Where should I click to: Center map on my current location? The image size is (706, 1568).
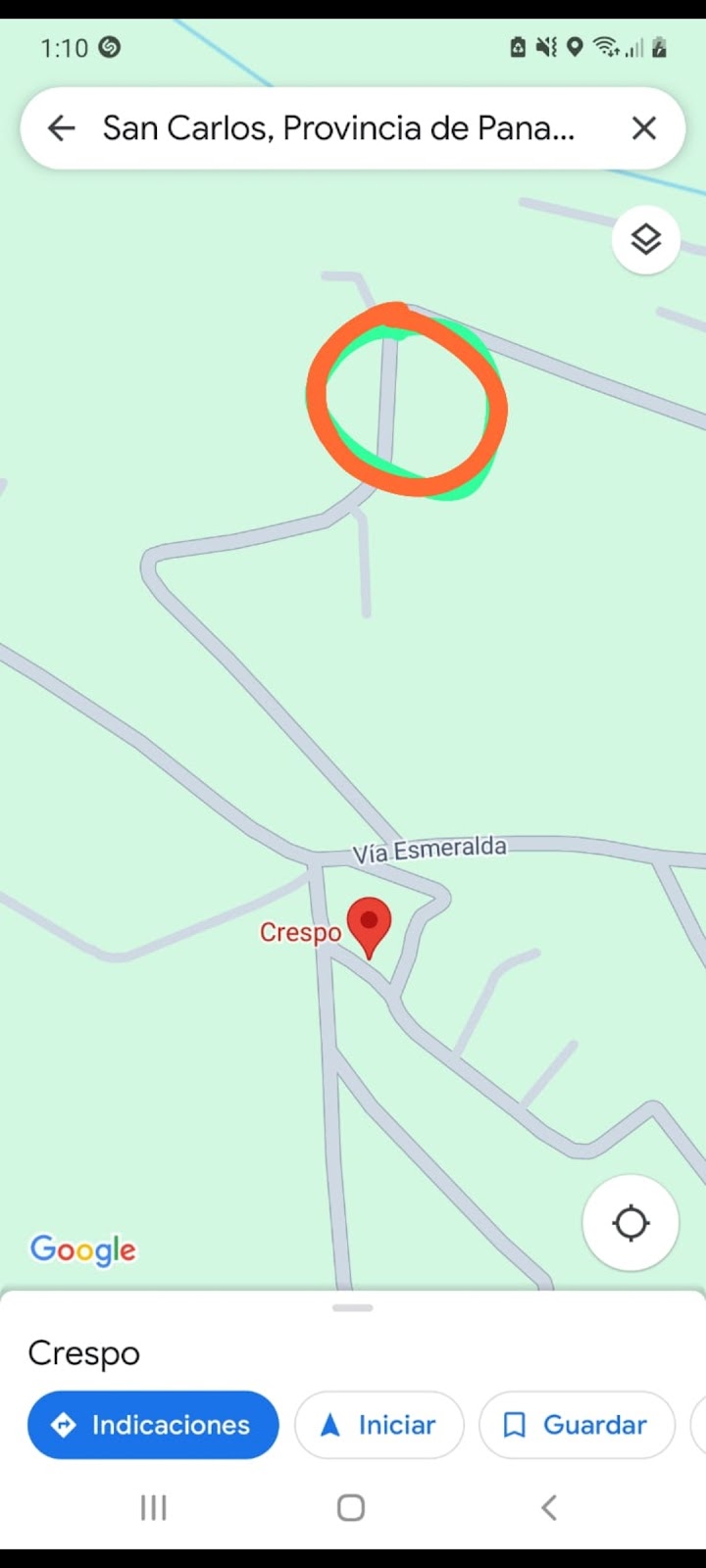click(630, 1222)
